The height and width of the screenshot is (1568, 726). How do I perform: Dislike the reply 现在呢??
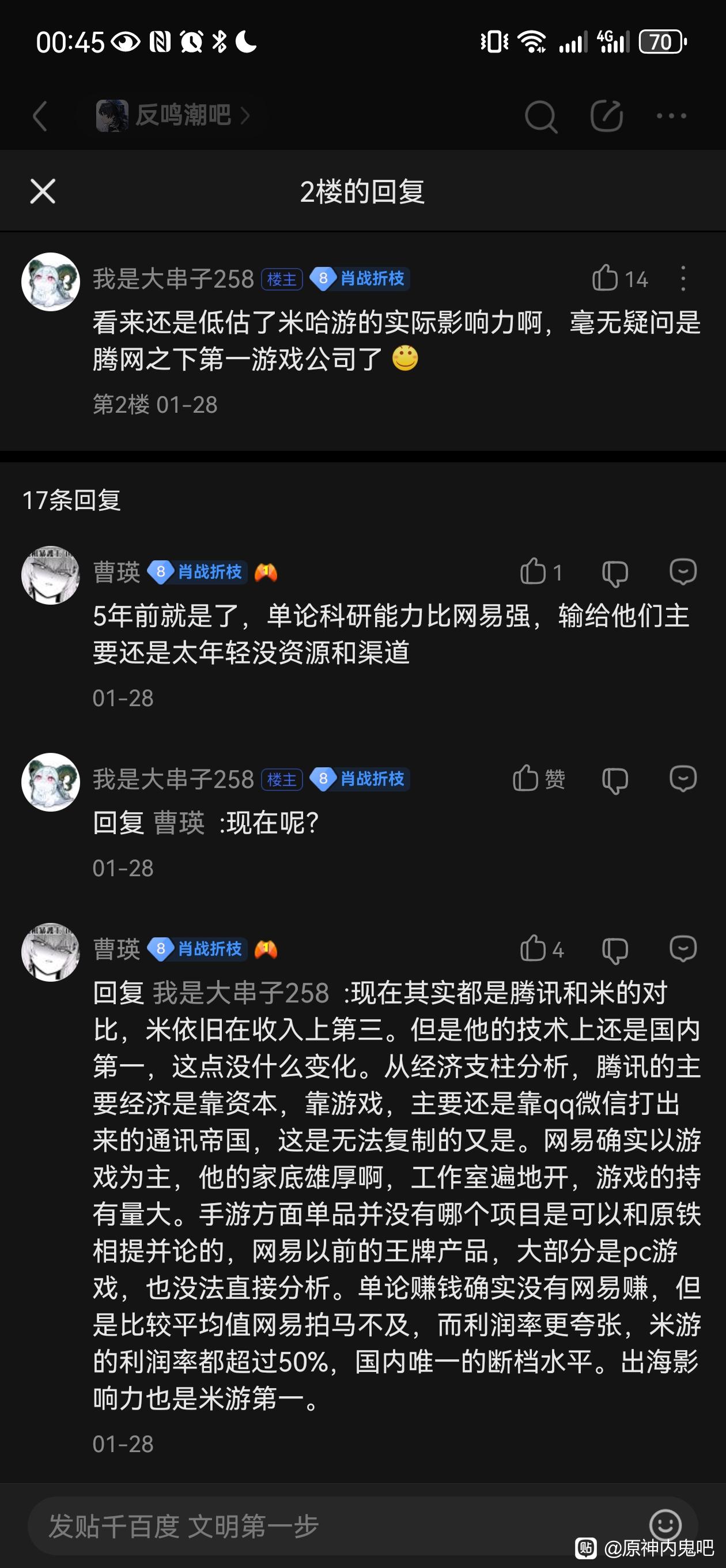coord(615,780)
